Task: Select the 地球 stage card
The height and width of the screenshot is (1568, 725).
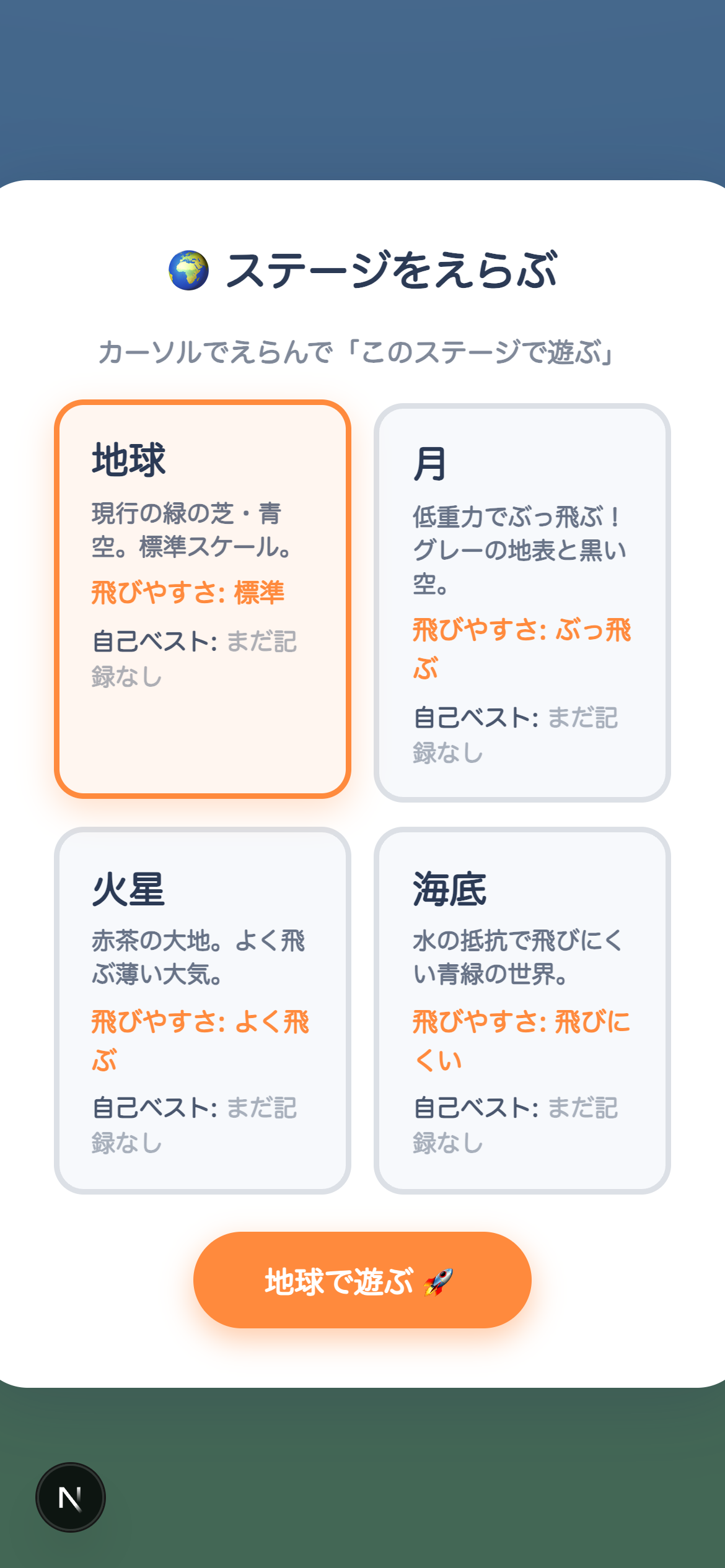Action: 203,599
